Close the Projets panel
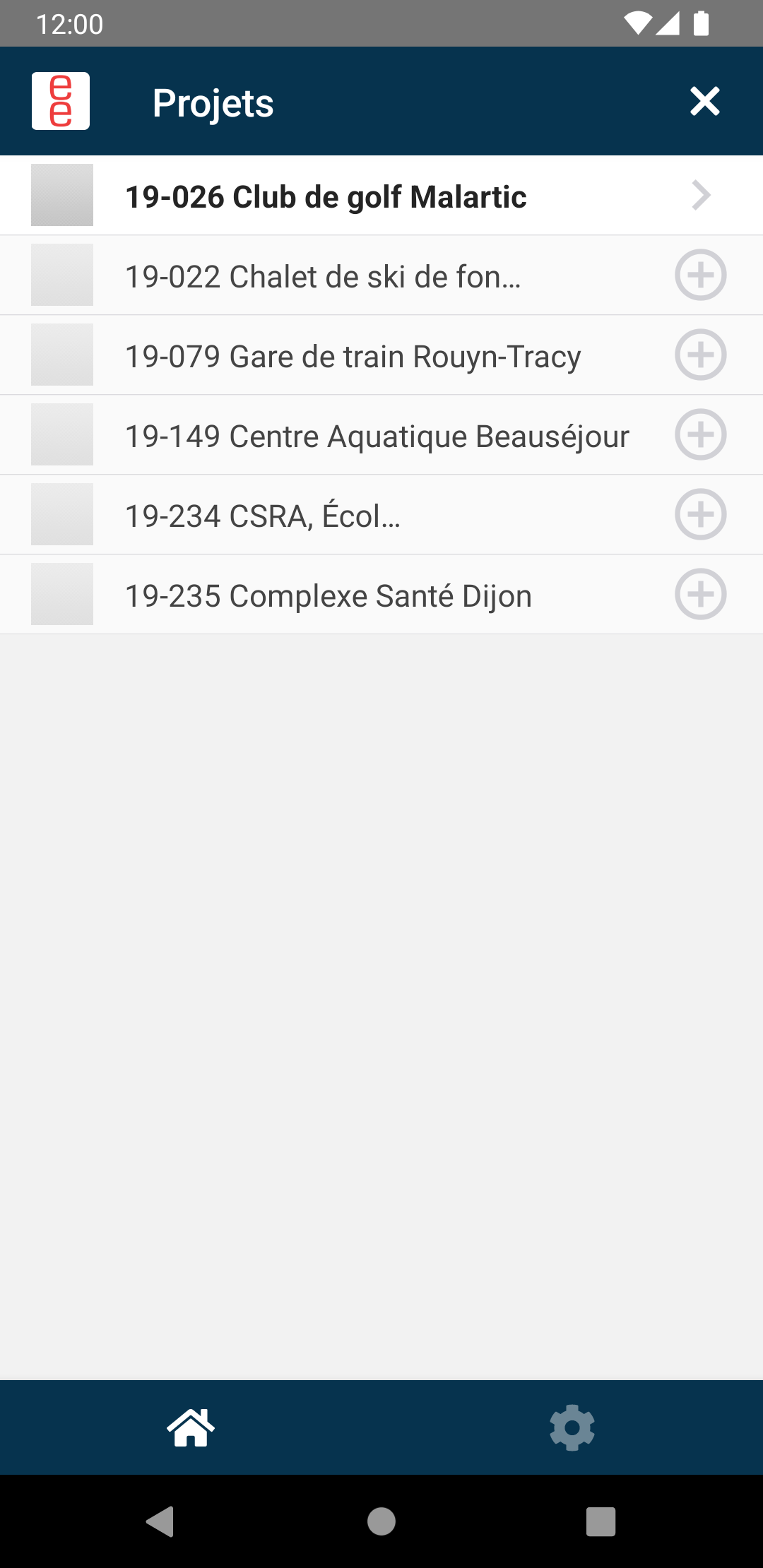Screen dimensions: 763x1568 704,102
